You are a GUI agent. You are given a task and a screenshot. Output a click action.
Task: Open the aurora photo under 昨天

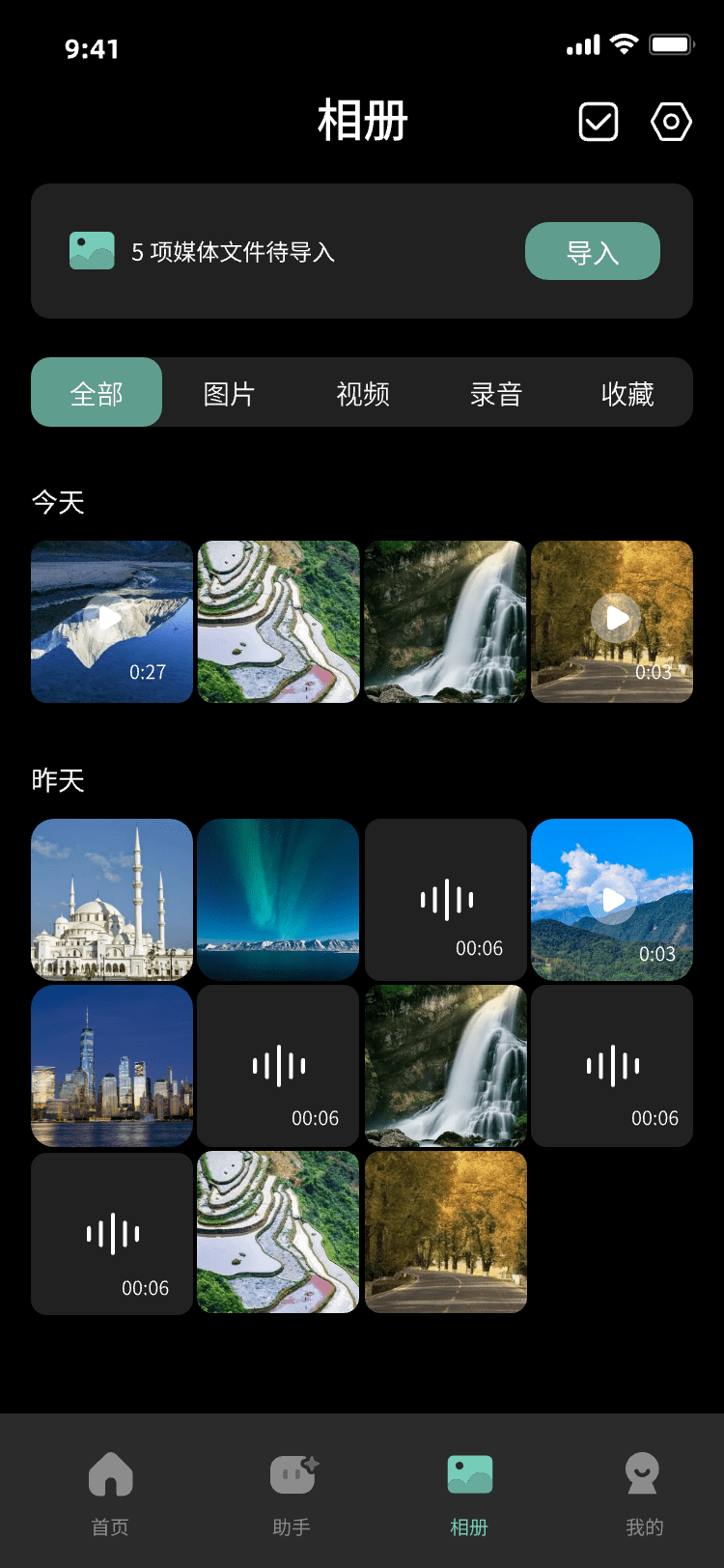(278, 899)
